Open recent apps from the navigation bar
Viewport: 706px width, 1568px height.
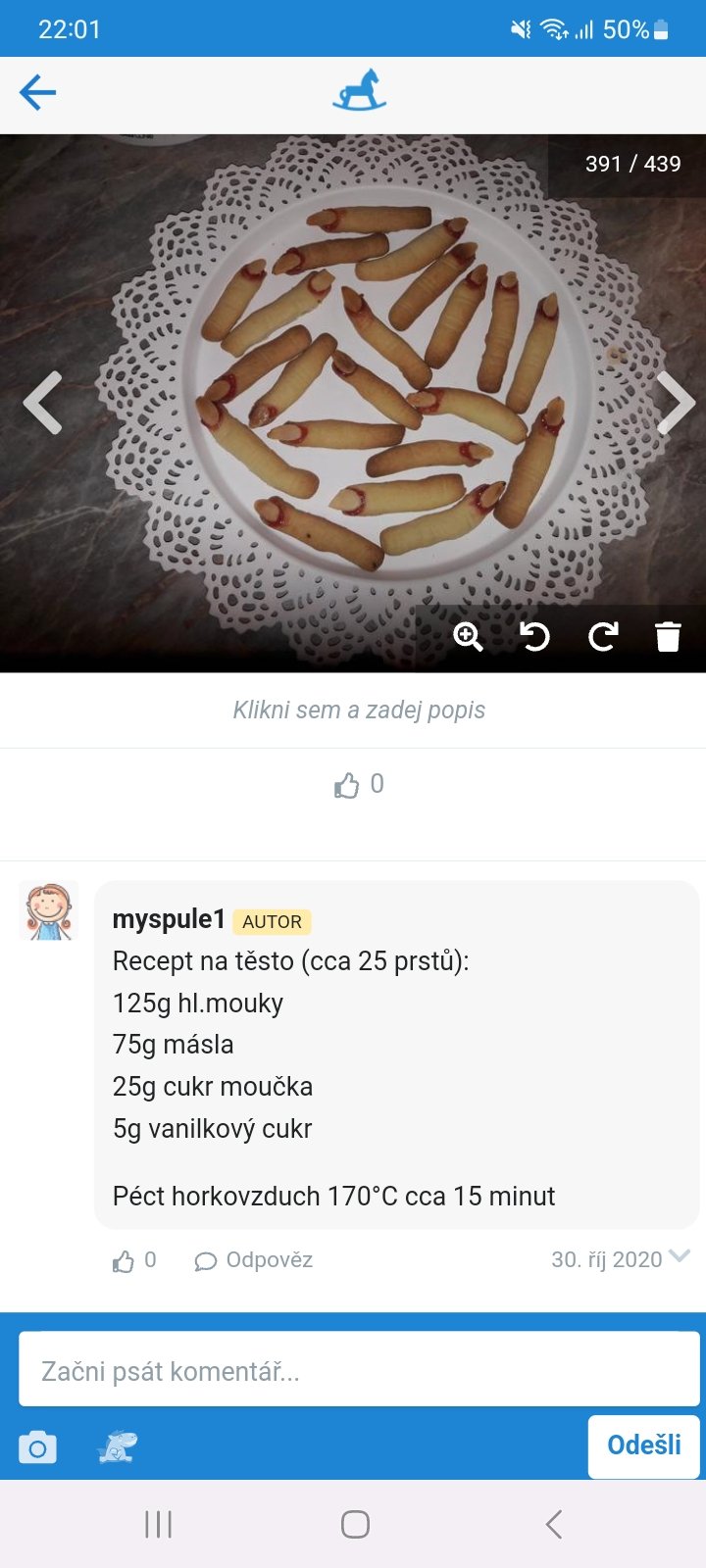pos(158,1524)
